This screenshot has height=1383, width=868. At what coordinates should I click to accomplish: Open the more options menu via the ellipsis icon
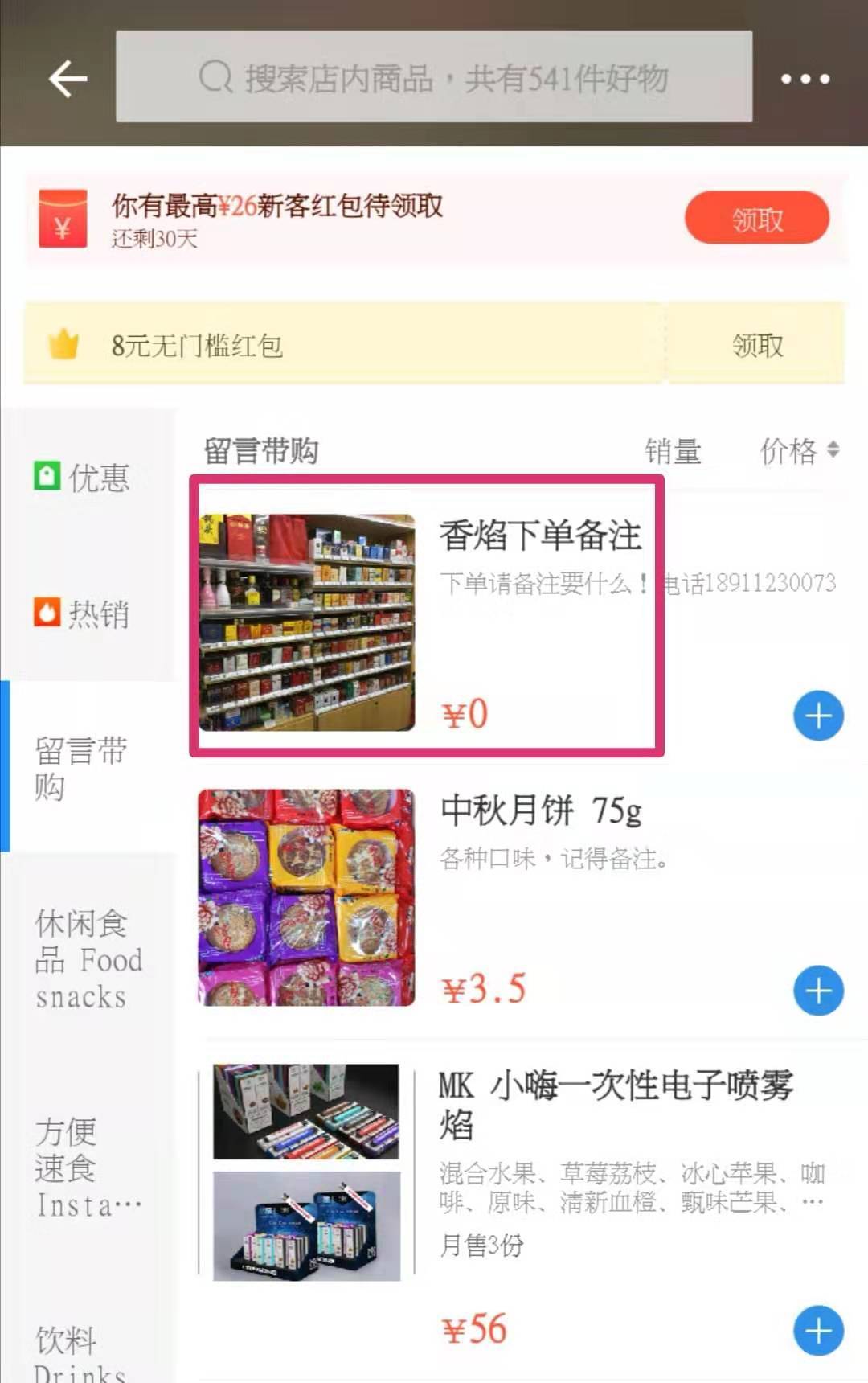[x=805, y=78]
